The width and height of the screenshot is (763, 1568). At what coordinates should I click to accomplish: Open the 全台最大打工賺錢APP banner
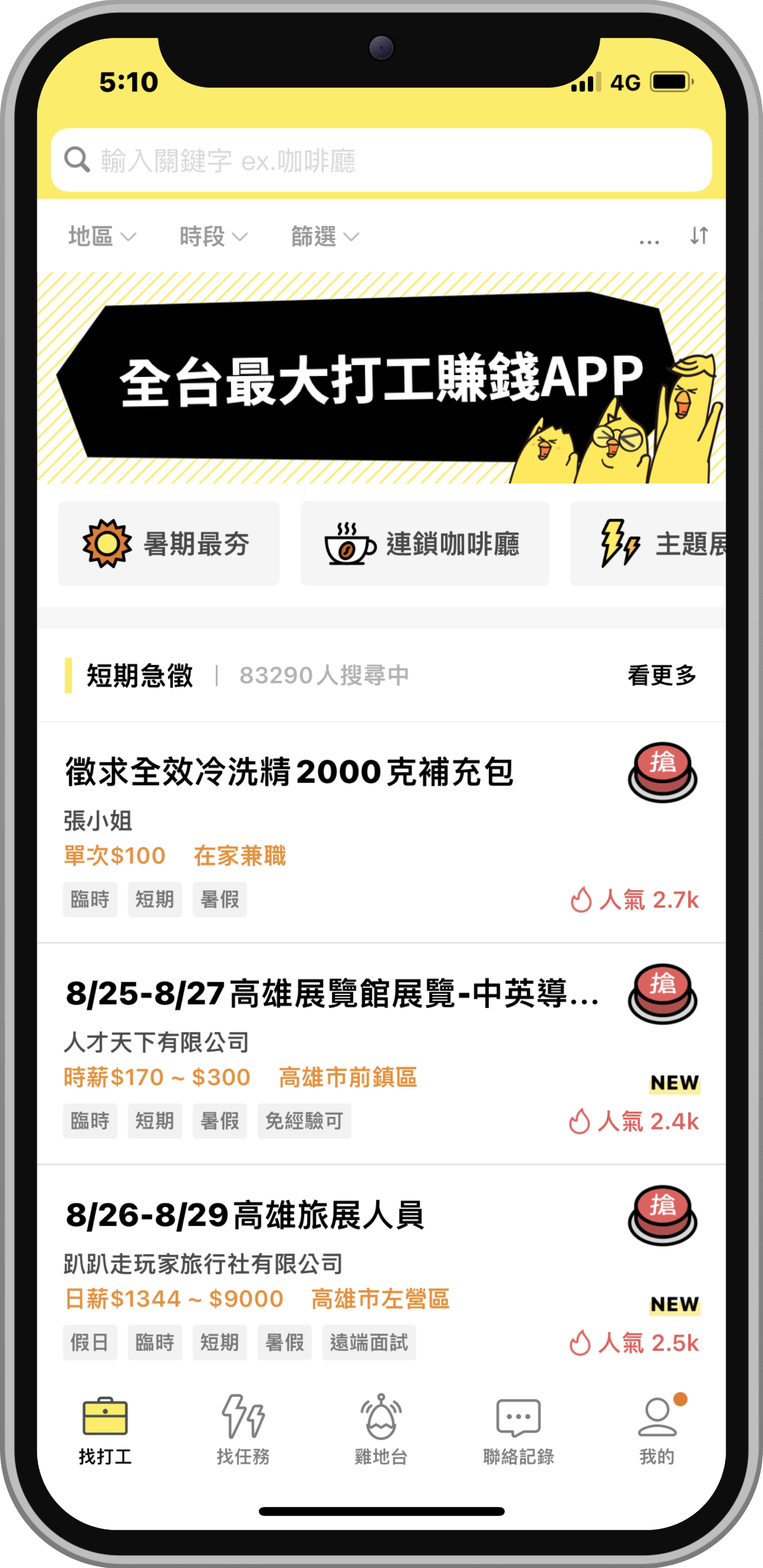pyautogui.click(x=381, y=379)
